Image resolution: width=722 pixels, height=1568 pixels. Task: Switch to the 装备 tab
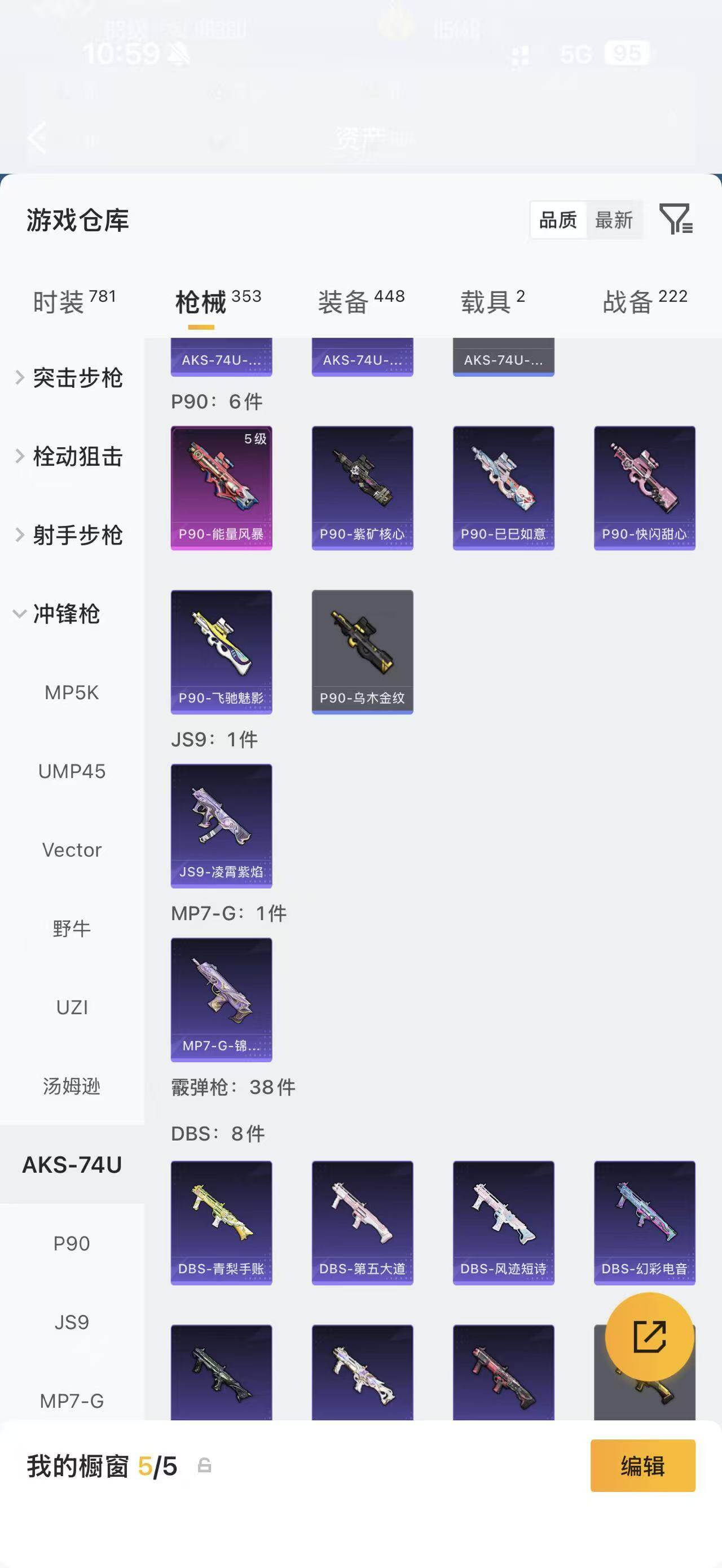tap(361, 301)
